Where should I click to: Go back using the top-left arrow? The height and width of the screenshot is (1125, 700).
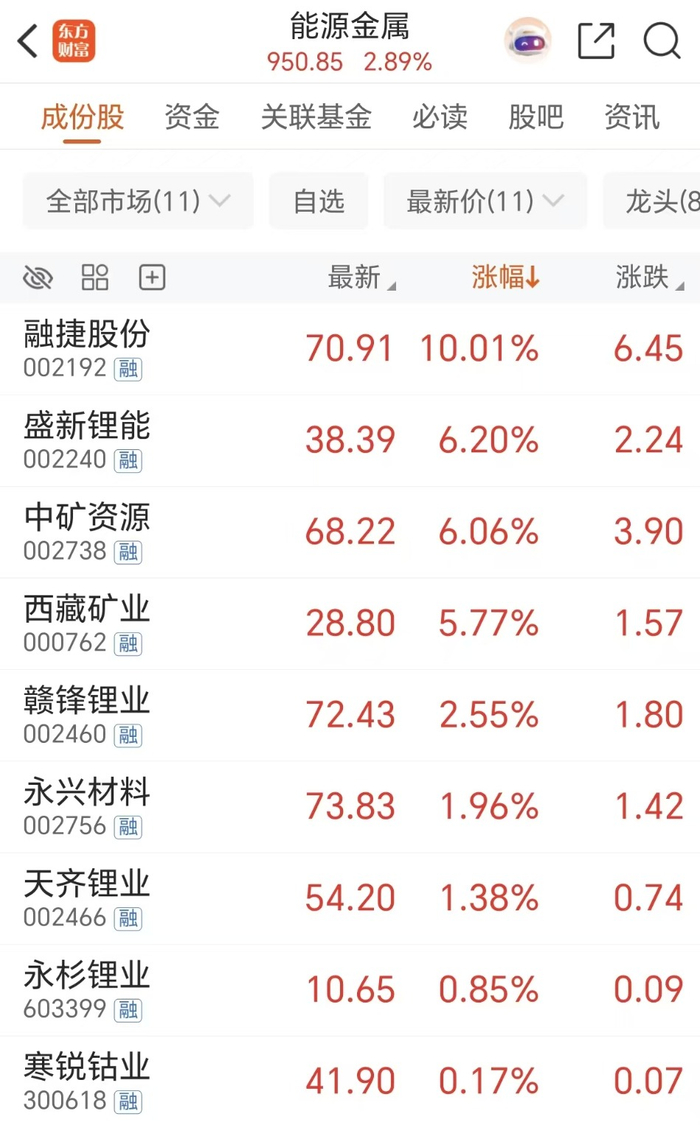point(28,42)
